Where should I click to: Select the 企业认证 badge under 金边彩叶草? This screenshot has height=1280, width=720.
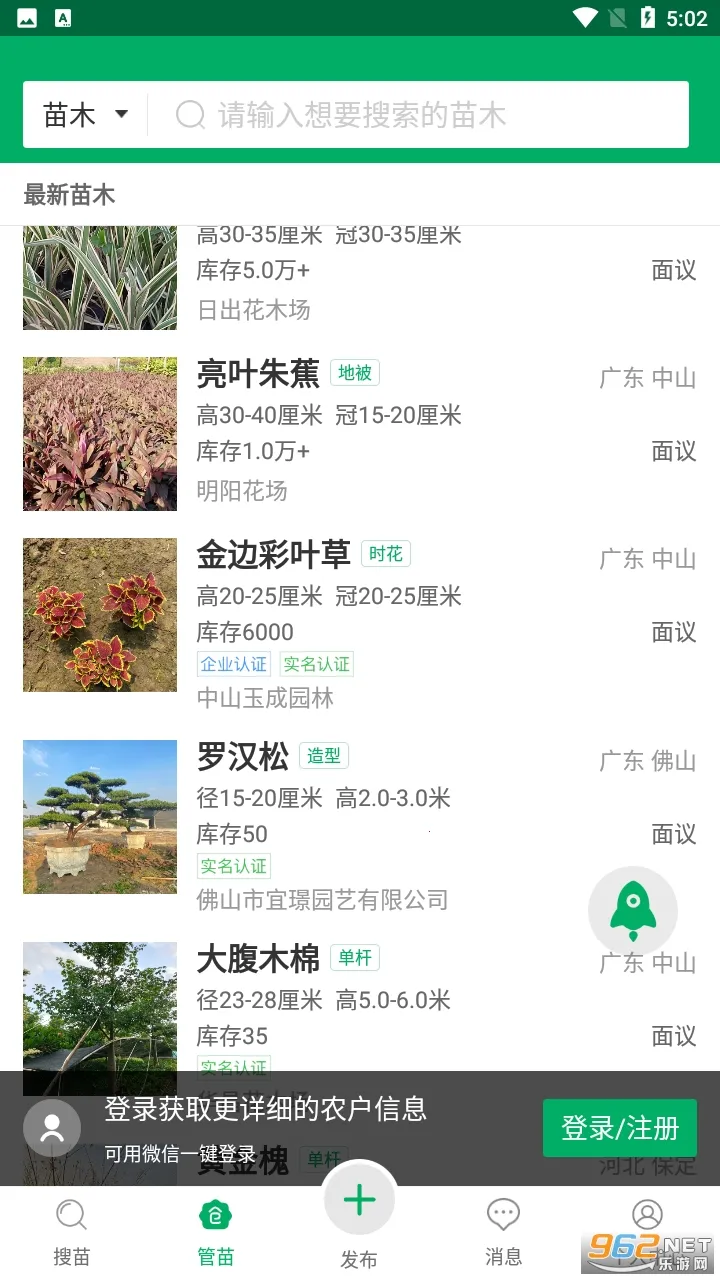pos(233,663)
